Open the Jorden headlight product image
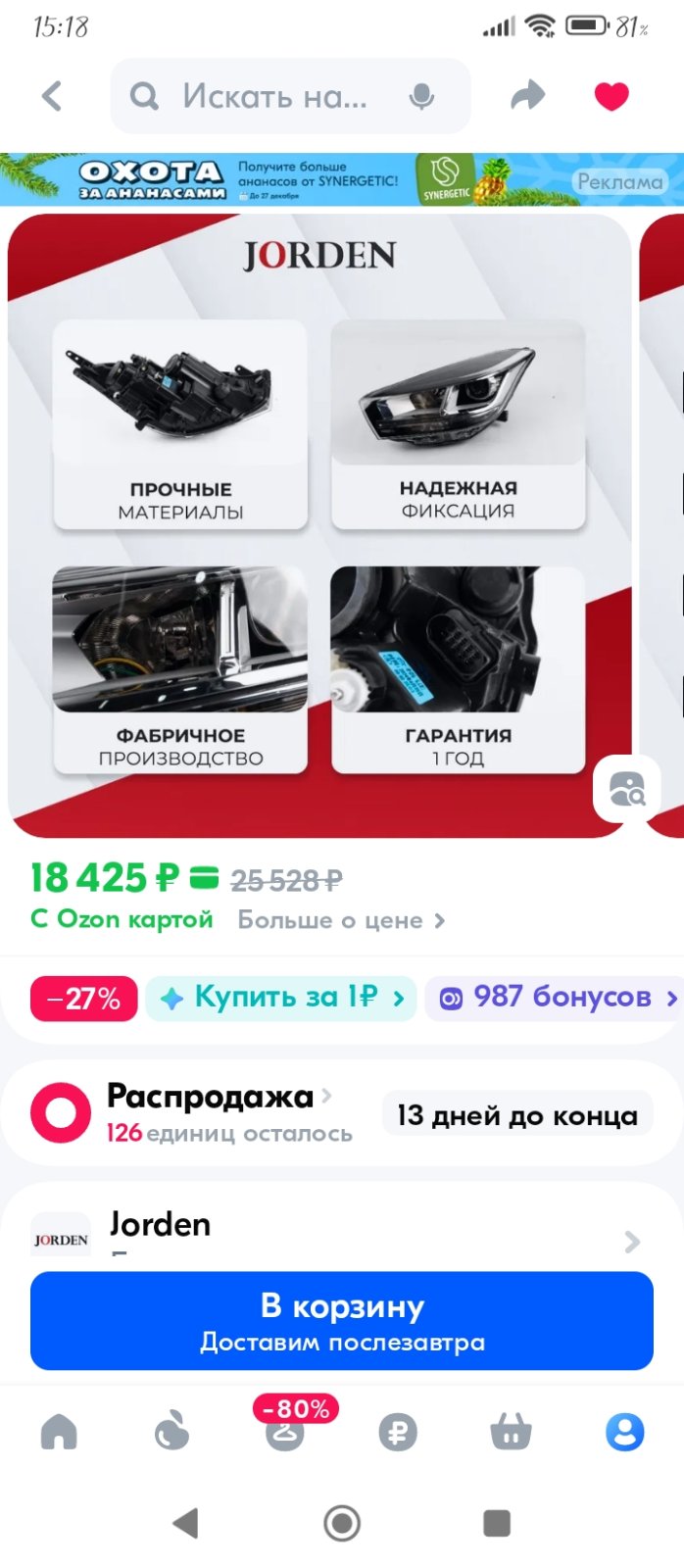Image resolution: width=684 pixels, height=1568 pixels. tap(319, 525)
